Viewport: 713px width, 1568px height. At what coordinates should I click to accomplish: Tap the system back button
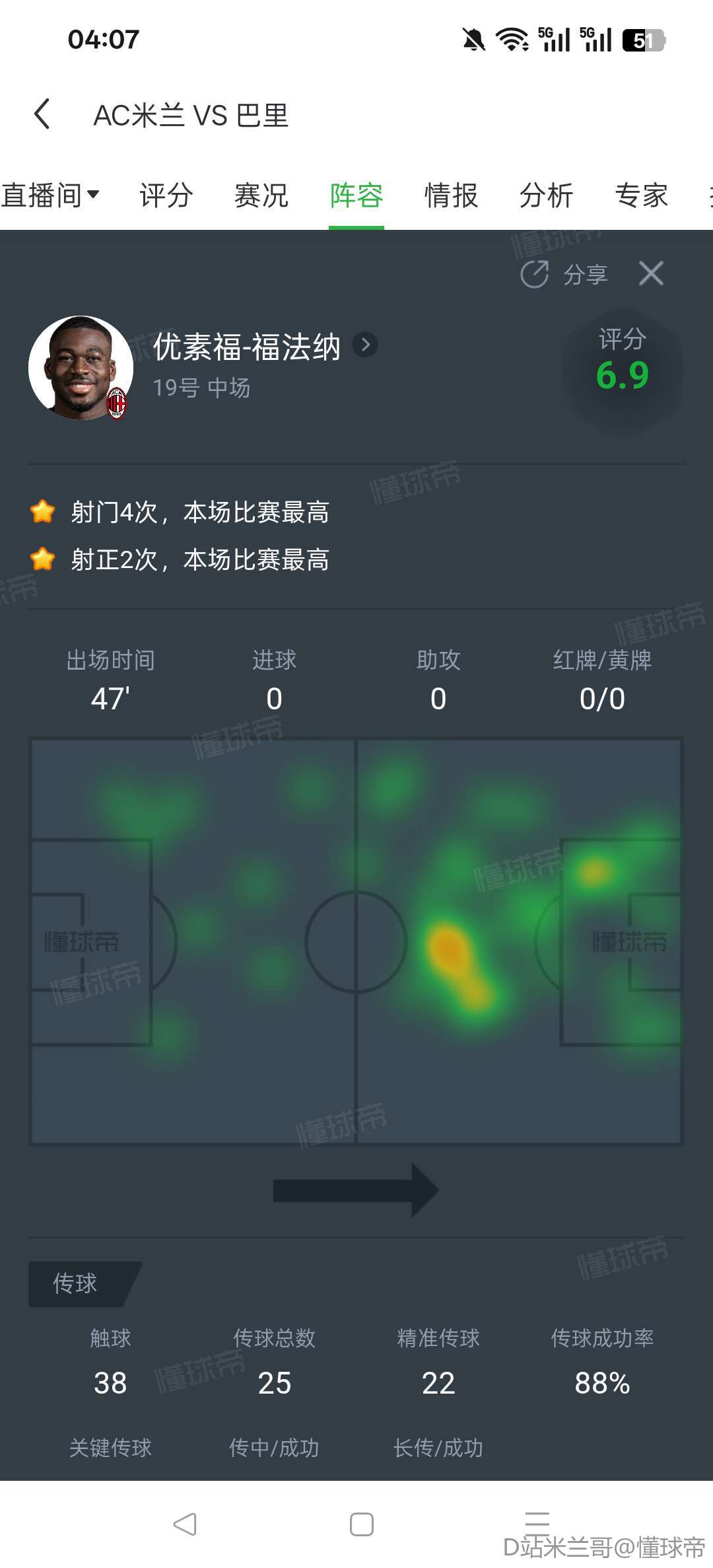click(185, 1524)
